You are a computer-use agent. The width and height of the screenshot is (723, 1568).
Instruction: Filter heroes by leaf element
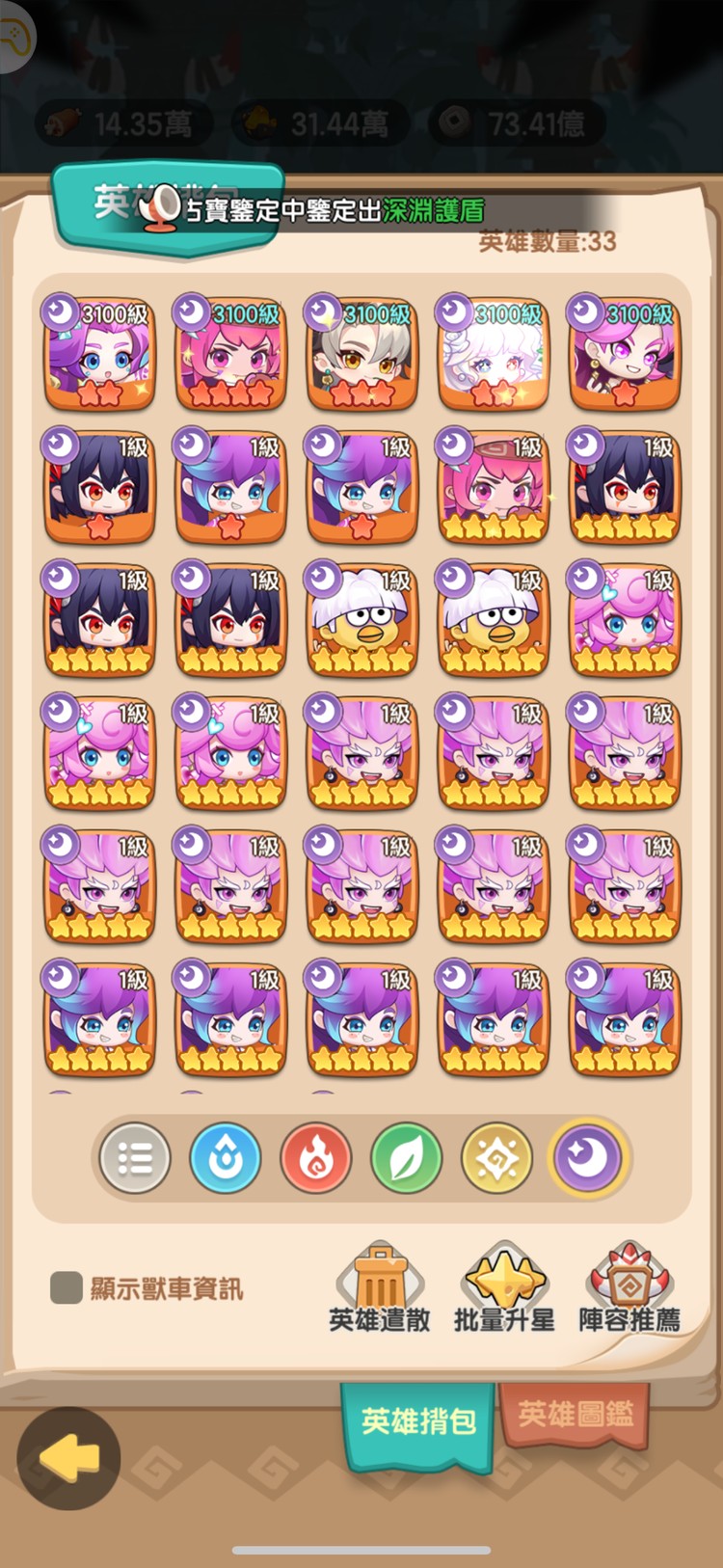click(x=406, y=1158)
